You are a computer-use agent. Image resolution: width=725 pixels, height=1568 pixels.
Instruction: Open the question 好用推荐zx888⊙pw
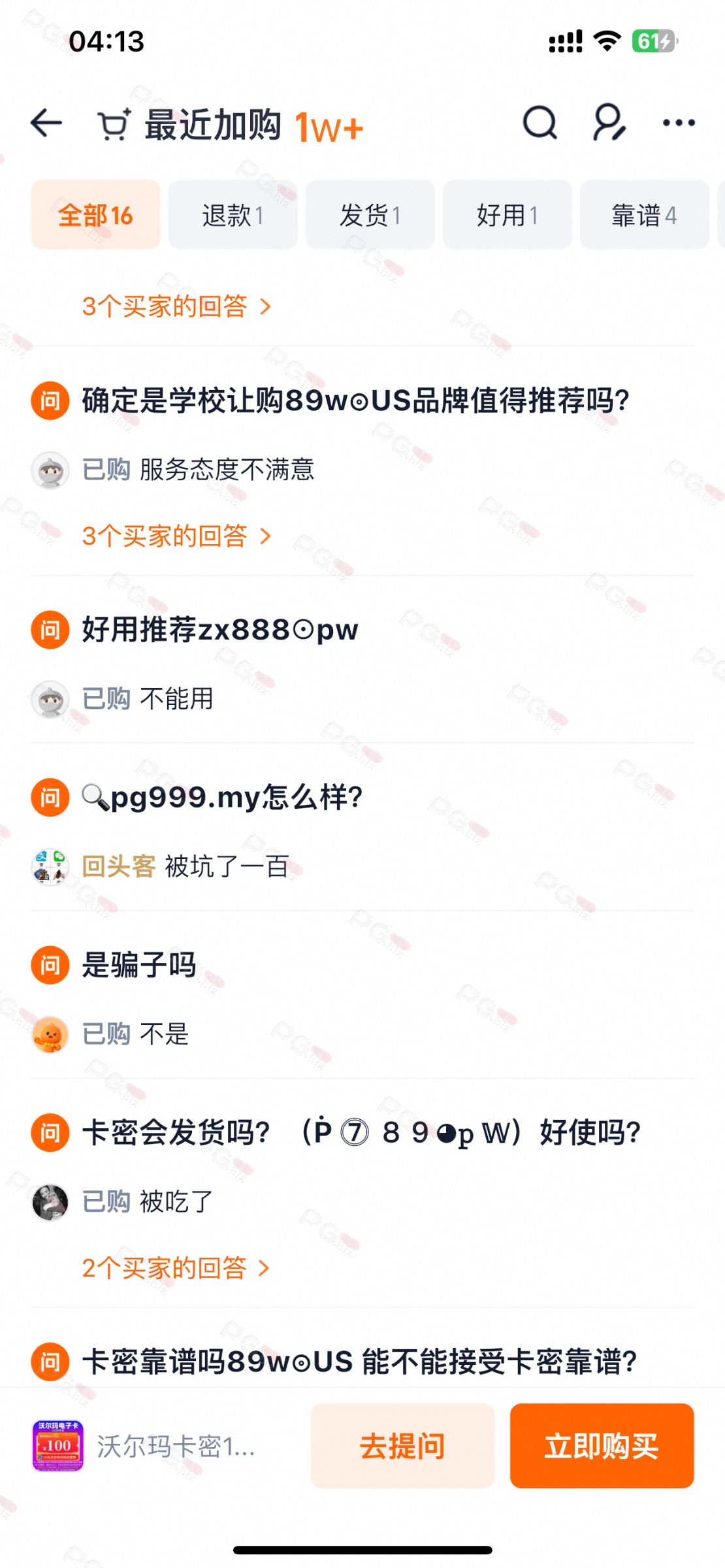click(220, 630)
